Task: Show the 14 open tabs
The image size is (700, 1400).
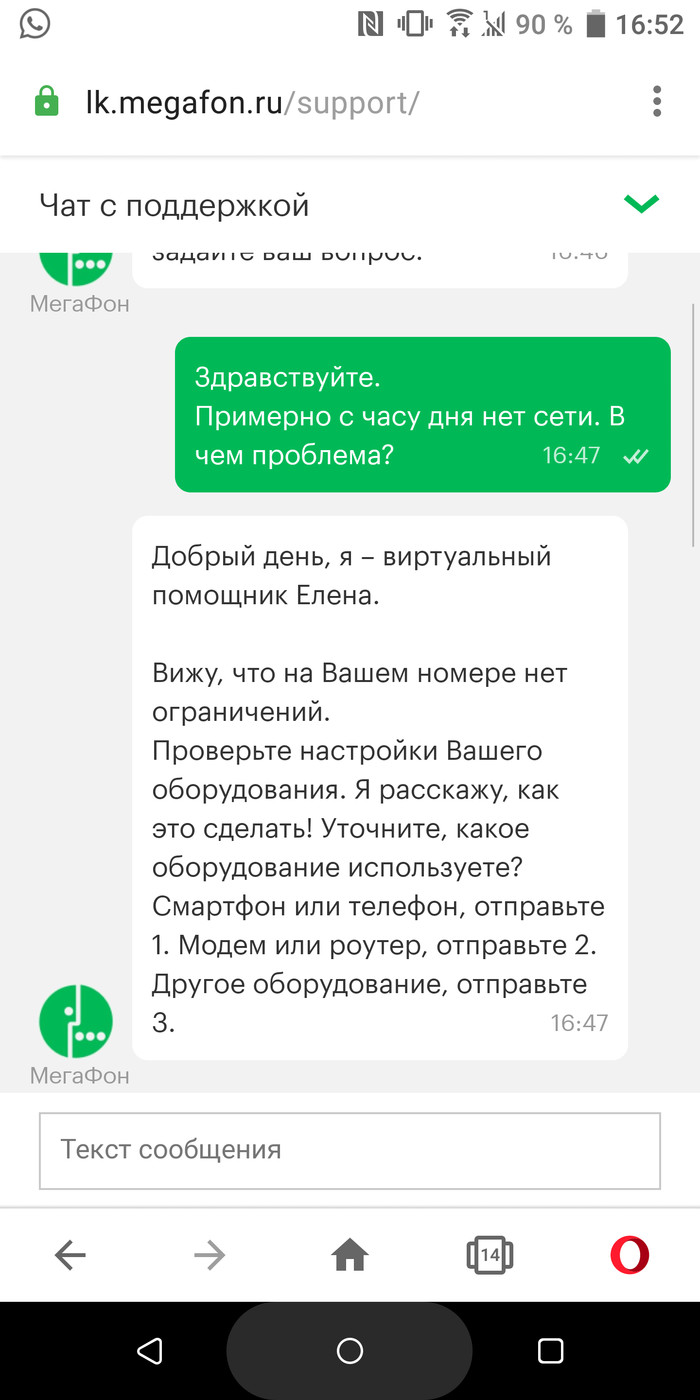Action: 490,1254
